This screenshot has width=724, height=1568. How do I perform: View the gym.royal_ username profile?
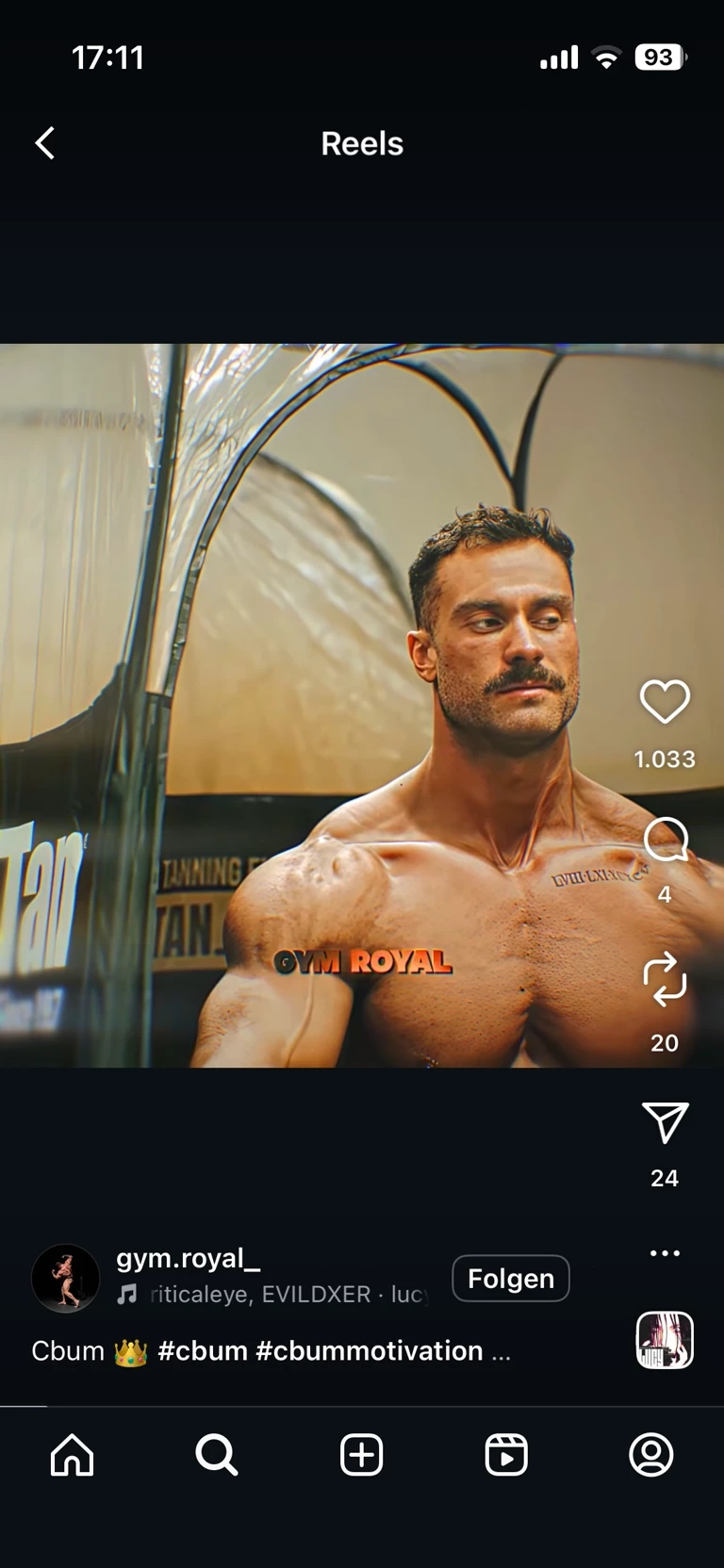tap(188, 1259)
